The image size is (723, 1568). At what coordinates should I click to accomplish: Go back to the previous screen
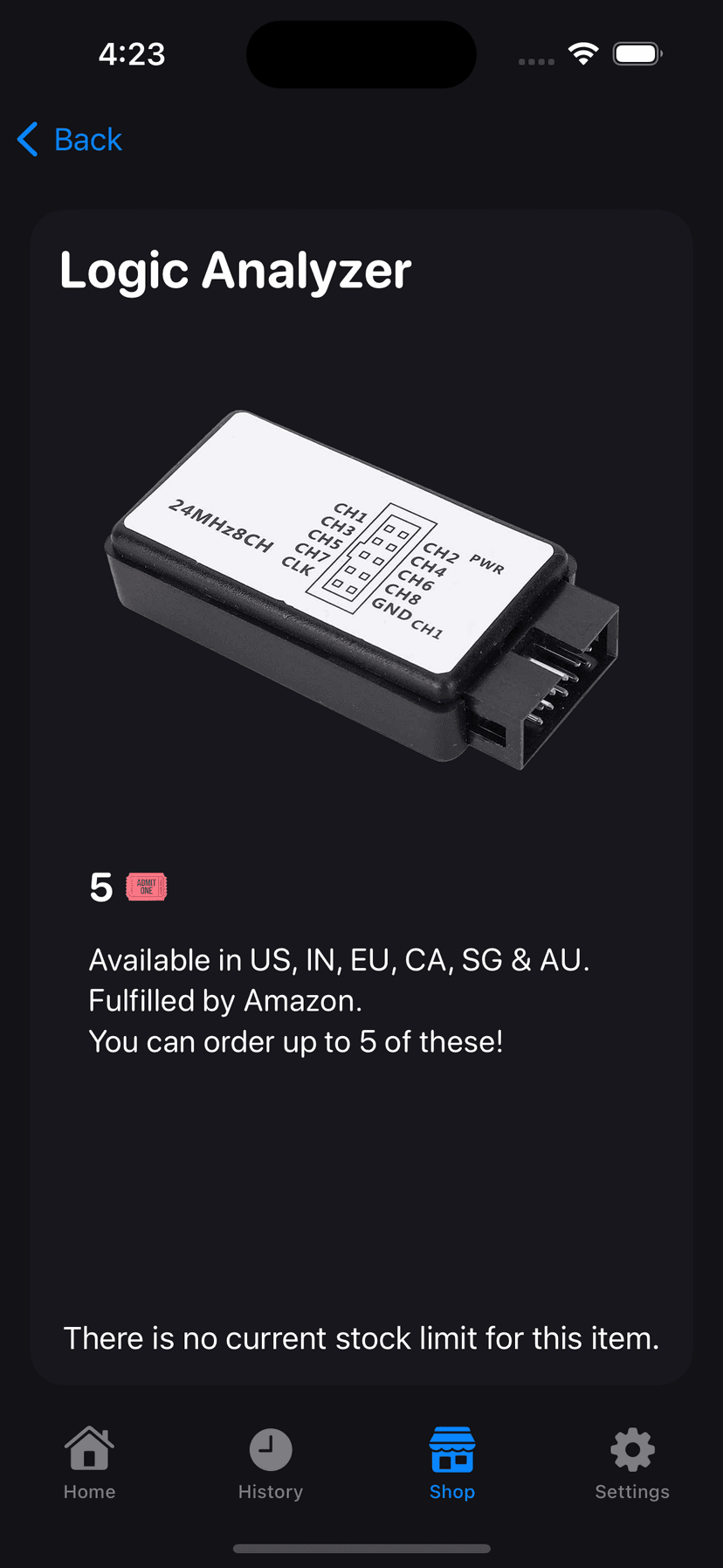pyautogui.click(x=70, y=140)
